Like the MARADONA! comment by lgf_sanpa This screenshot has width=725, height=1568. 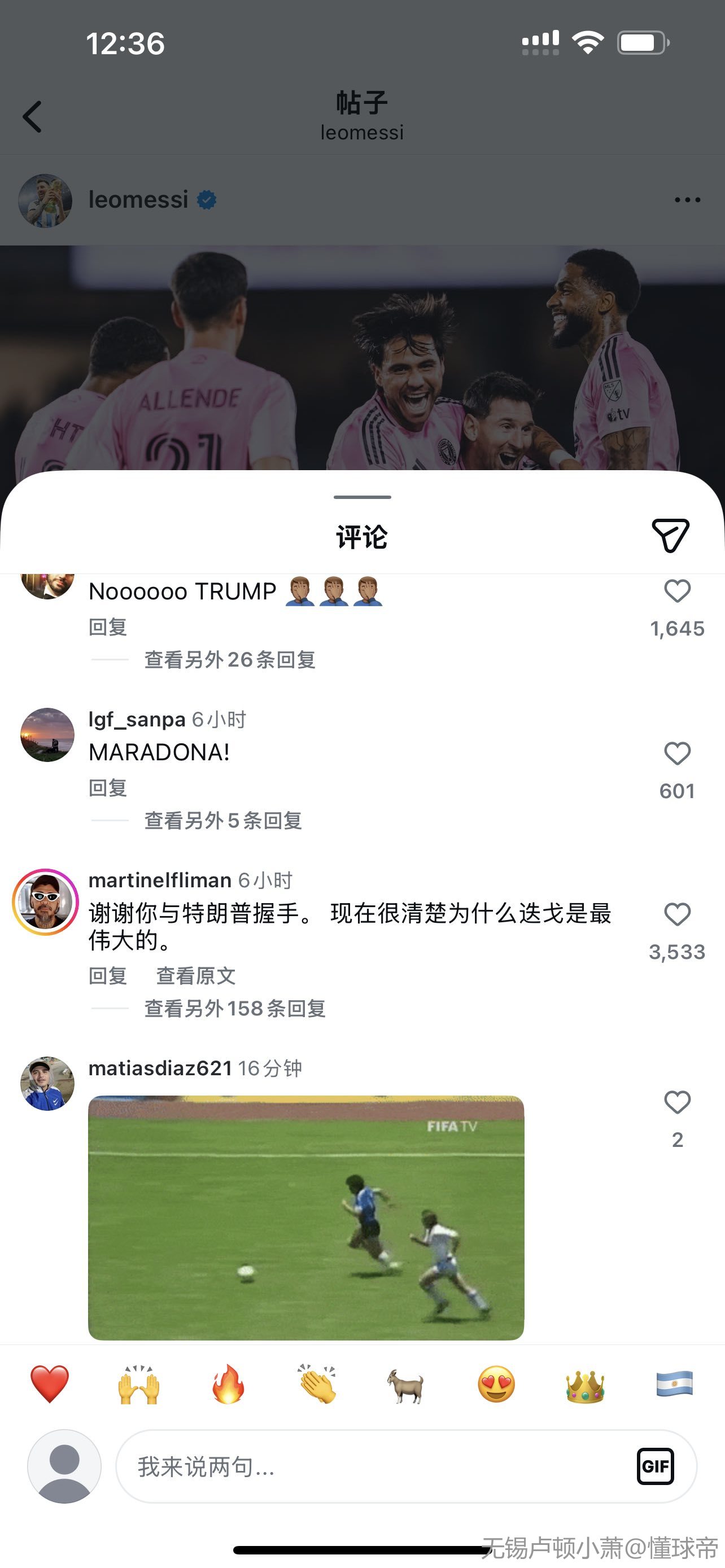tap(677, 754)
